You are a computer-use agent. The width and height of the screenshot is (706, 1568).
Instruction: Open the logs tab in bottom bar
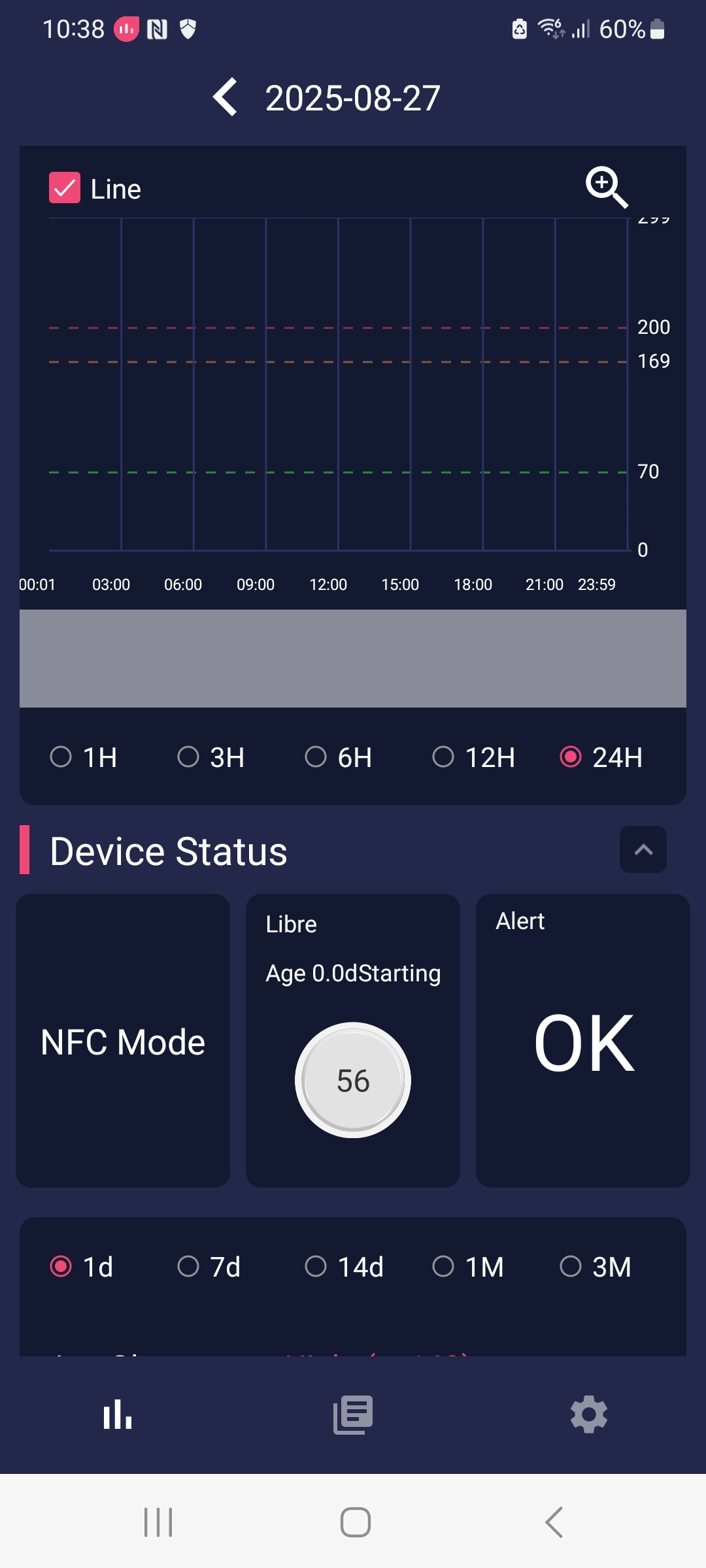[353, 1414]
